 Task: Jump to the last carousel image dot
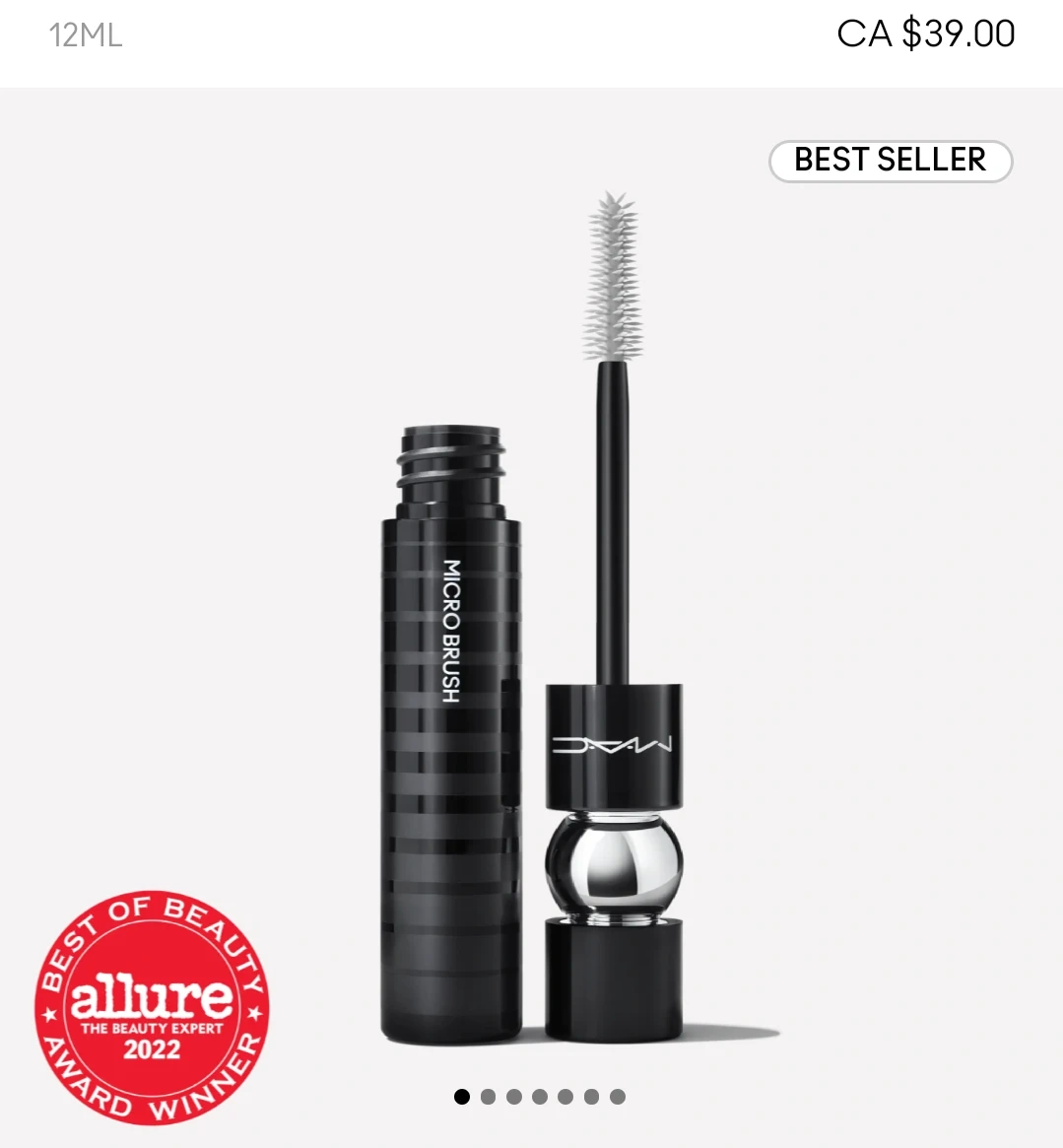(618, 1097)
